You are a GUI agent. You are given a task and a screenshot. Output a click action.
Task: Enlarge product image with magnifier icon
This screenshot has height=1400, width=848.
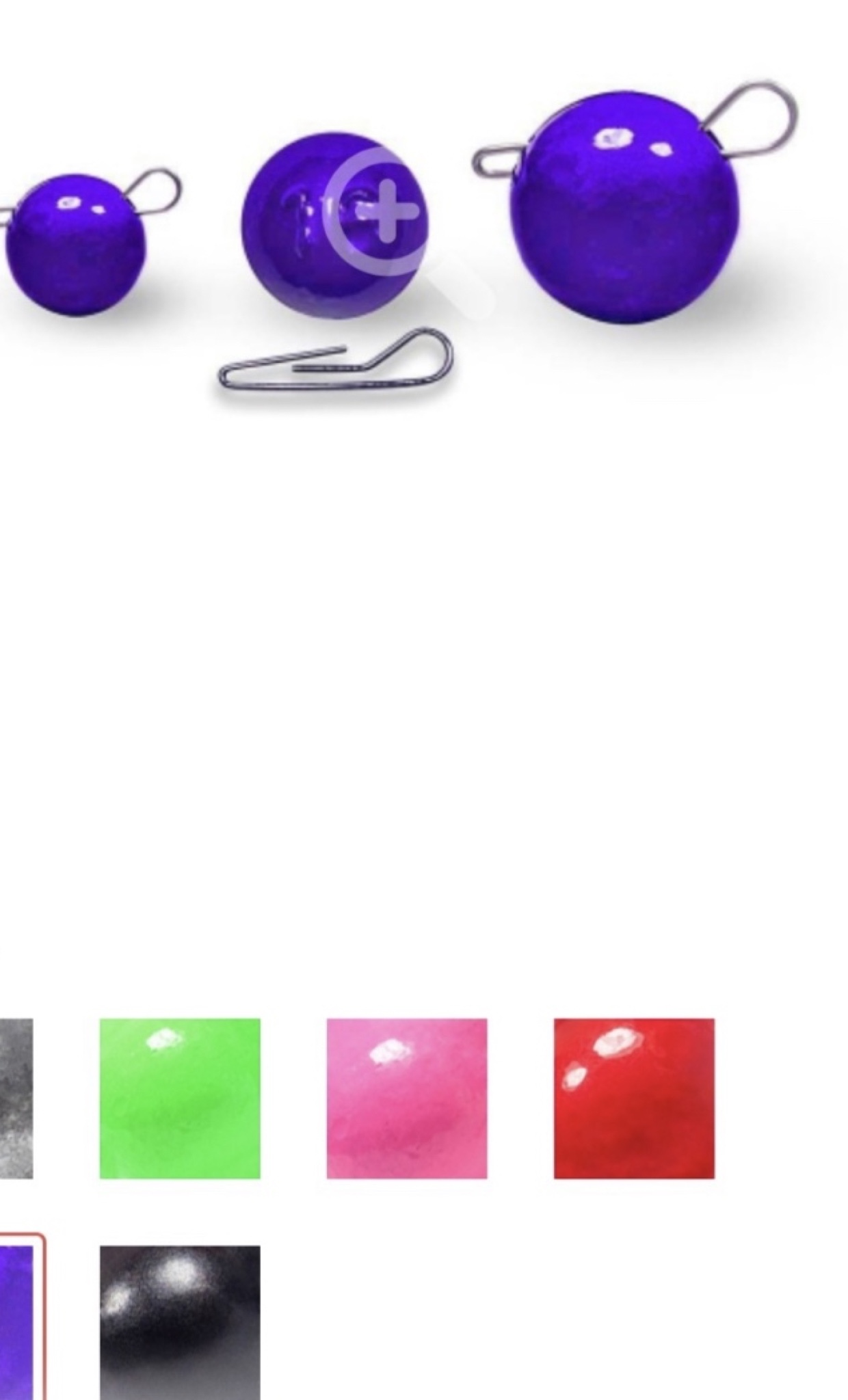click(x=383, y=212)
